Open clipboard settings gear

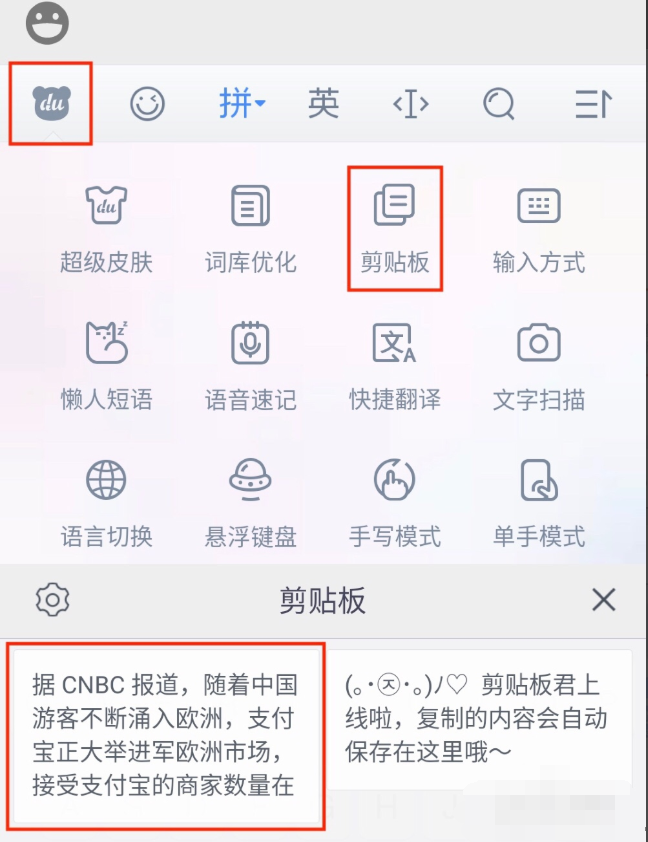[52, 600]
